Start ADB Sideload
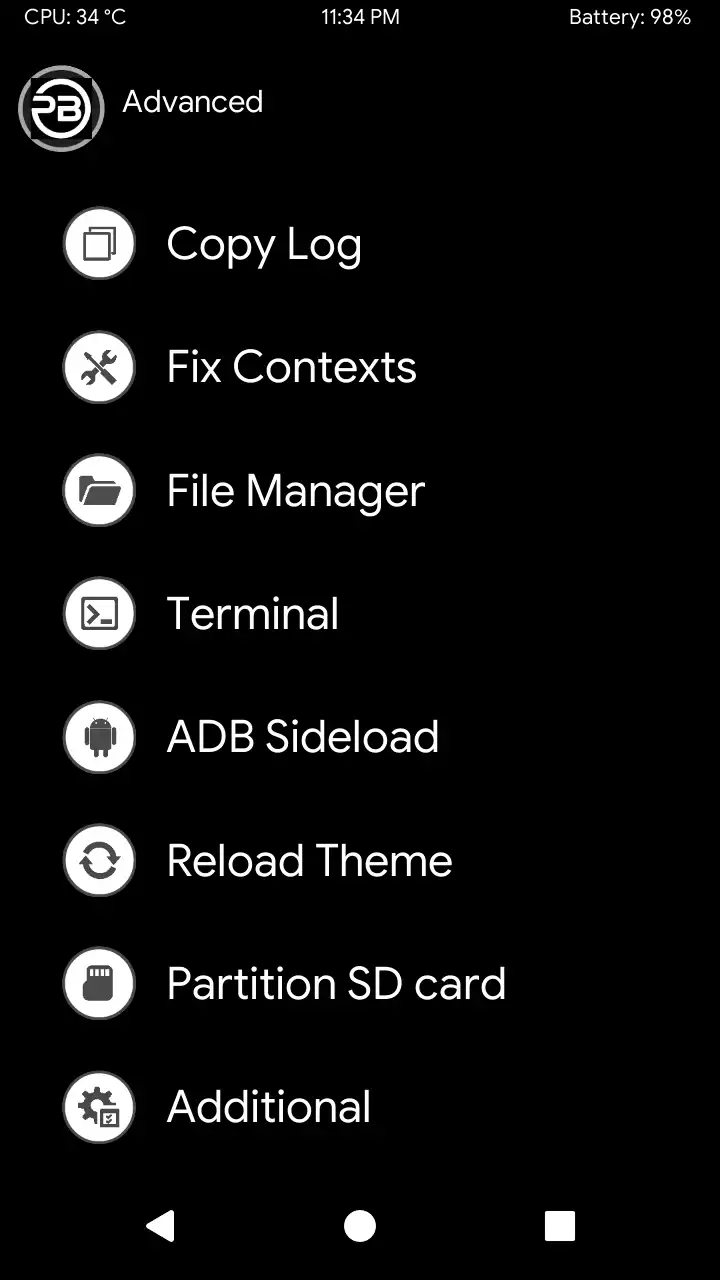 pyautogui.click(x=302, y=737)
